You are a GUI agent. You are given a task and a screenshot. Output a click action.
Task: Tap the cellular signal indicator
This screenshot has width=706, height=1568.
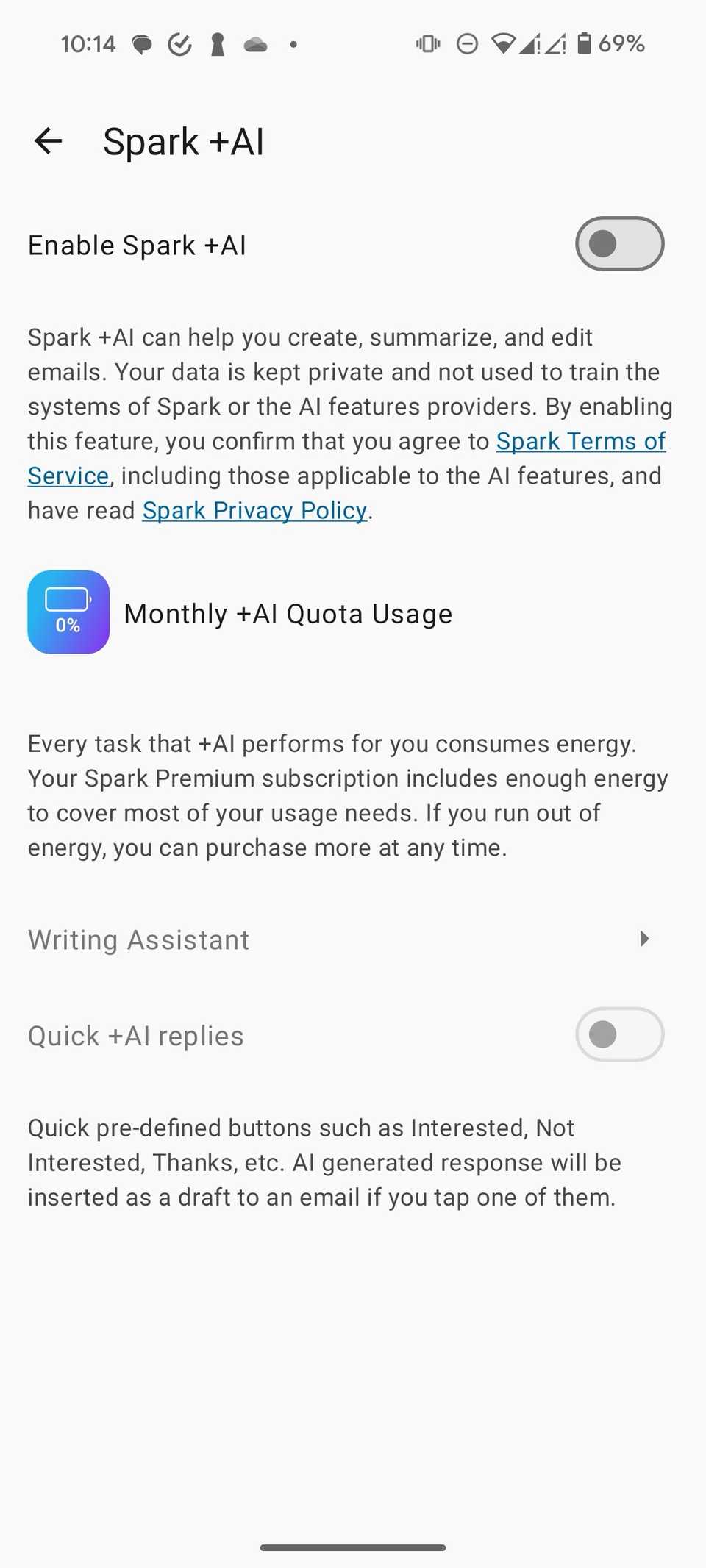[x=532, y=43]
